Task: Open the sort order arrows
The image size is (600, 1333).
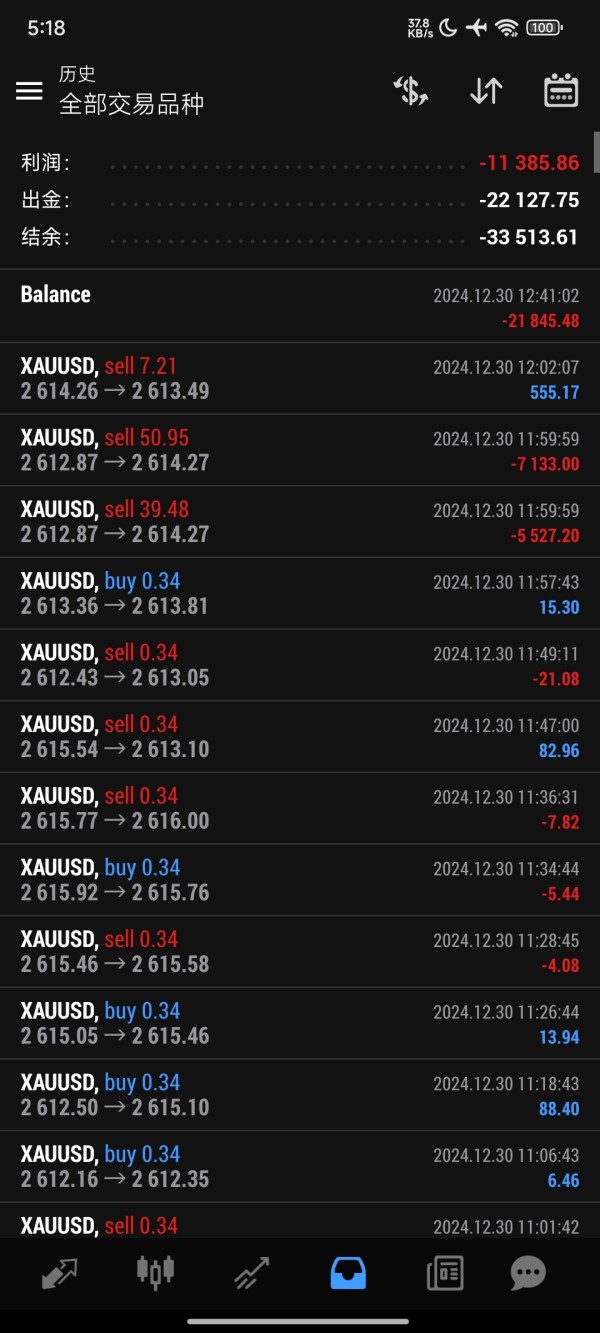Action: pos(486,91)
